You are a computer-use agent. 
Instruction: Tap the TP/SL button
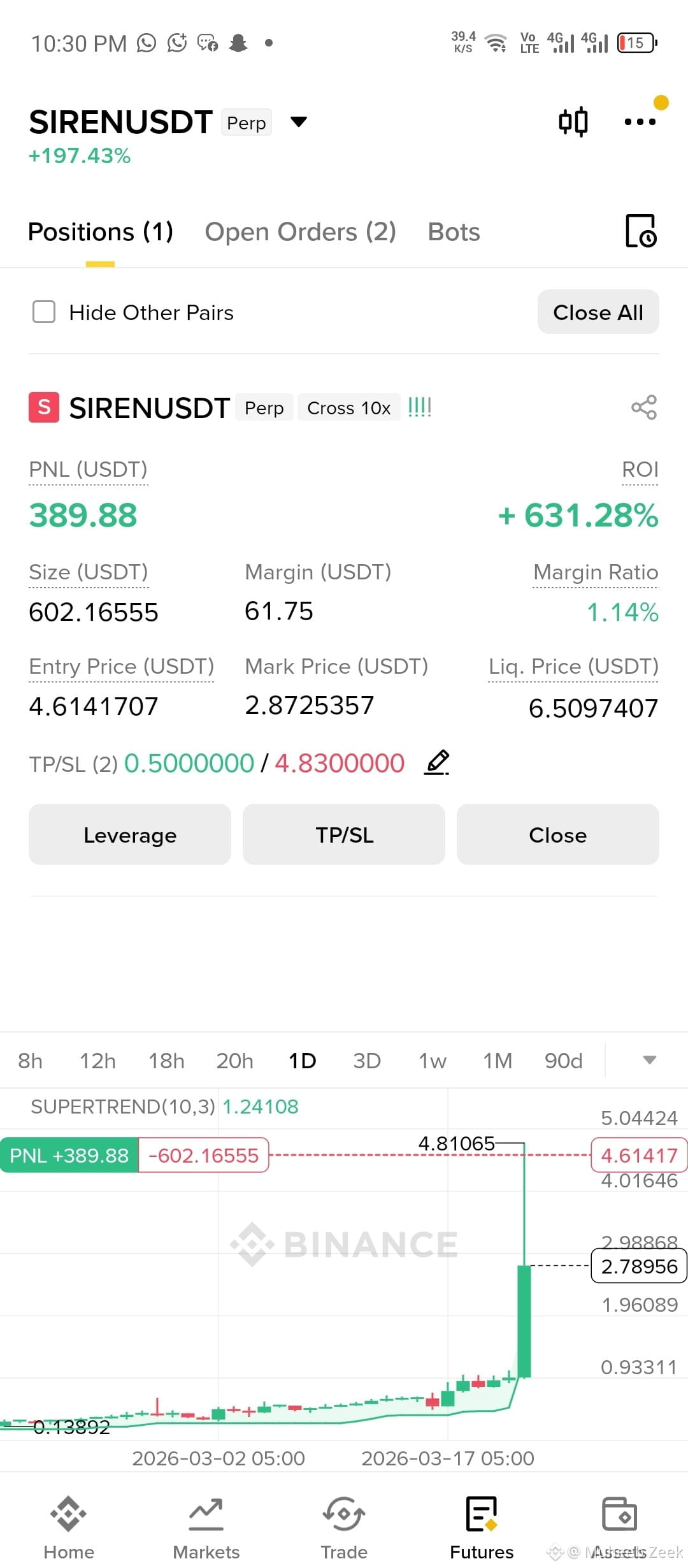(344, 834)
